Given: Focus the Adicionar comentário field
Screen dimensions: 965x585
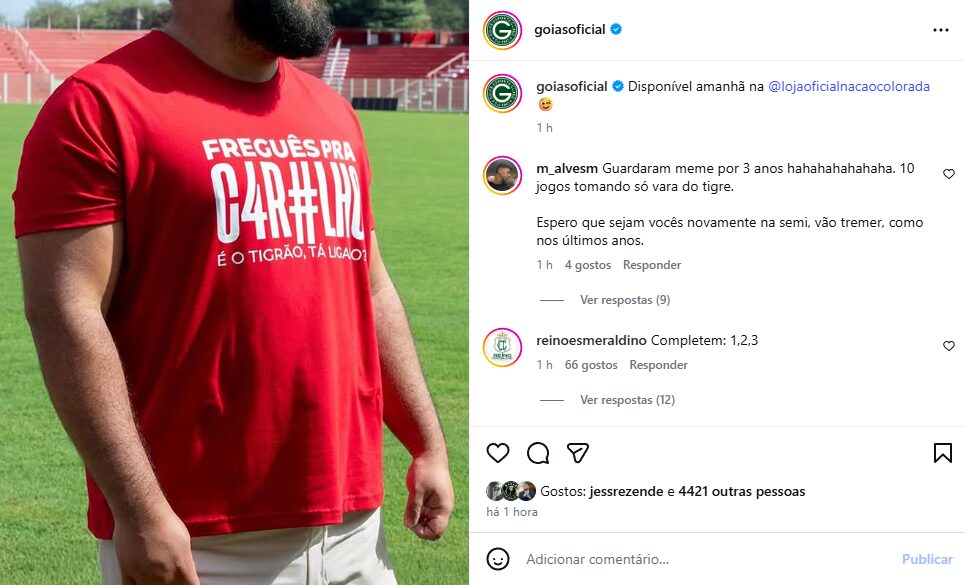Looking at the screenshot, I should coord(700,559).
